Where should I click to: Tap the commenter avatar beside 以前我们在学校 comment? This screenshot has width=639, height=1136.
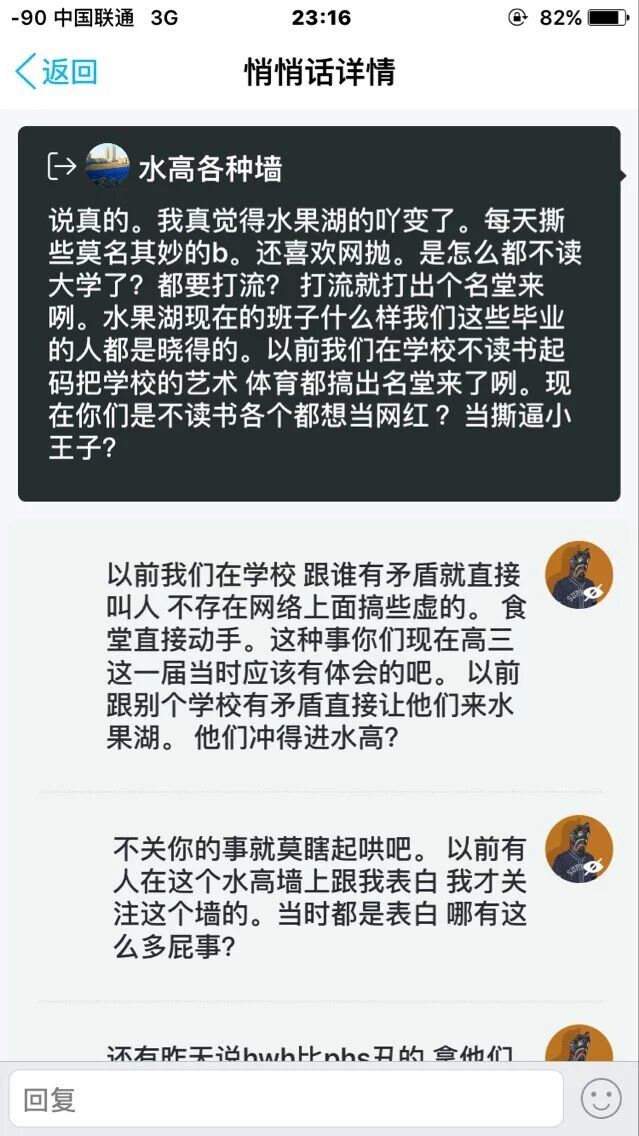(x=578, y=575)
